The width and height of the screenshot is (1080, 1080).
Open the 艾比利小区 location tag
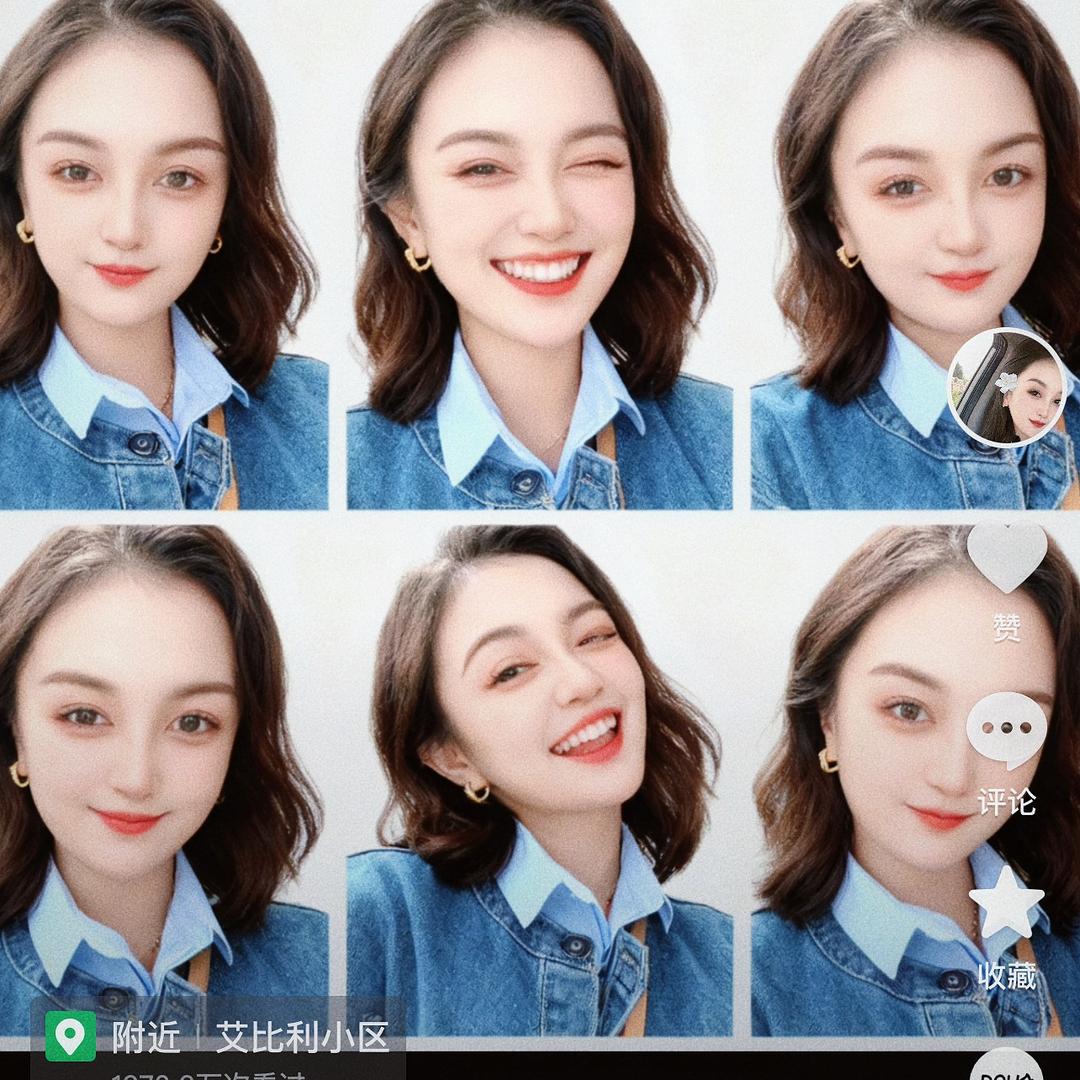pyautogui.click(x=302, y=1037)
